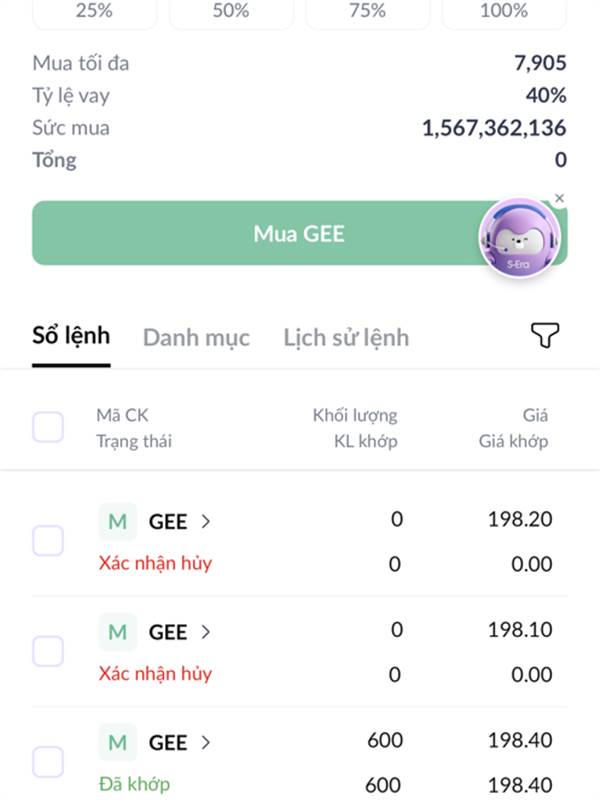600x800 pixels.
Task: Check the GEE order priced 198.20
Action: pos(48,541)
